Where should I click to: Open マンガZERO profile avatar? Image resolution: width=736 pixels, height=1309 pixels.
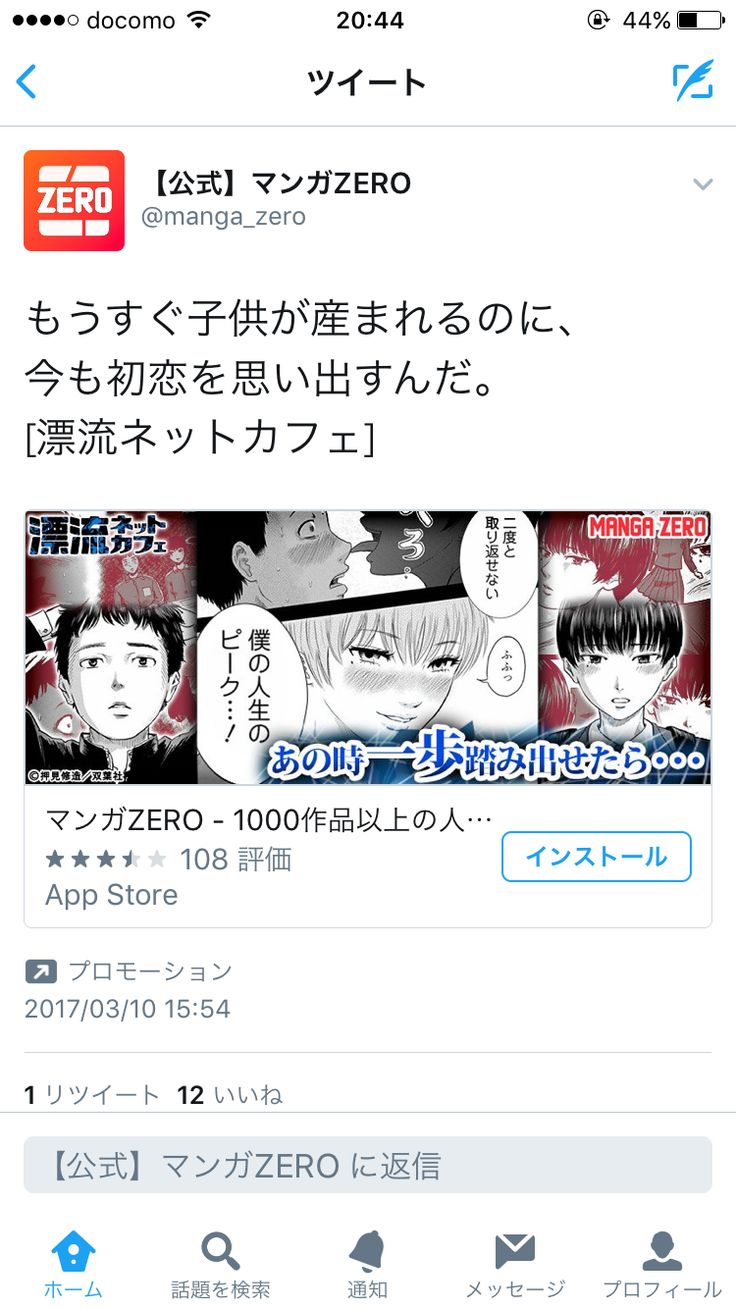74,200
